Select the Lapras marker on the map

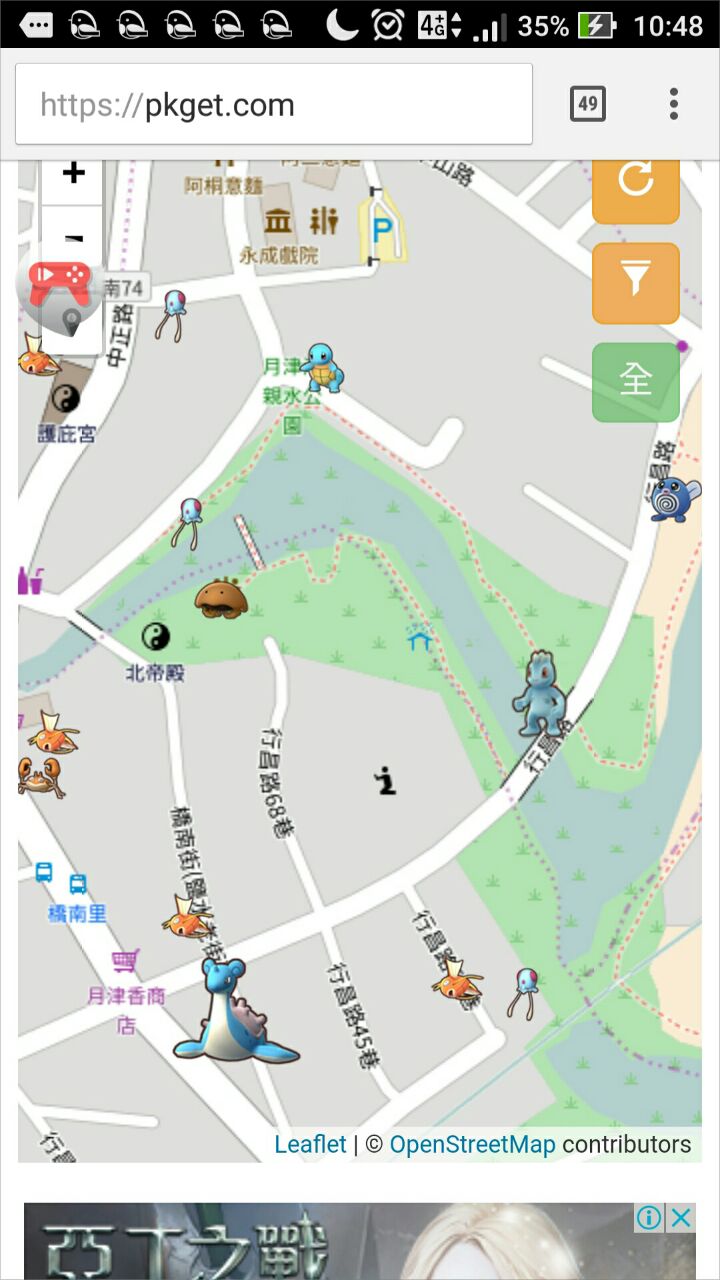pyautogui.click(x=233, y=1011)
